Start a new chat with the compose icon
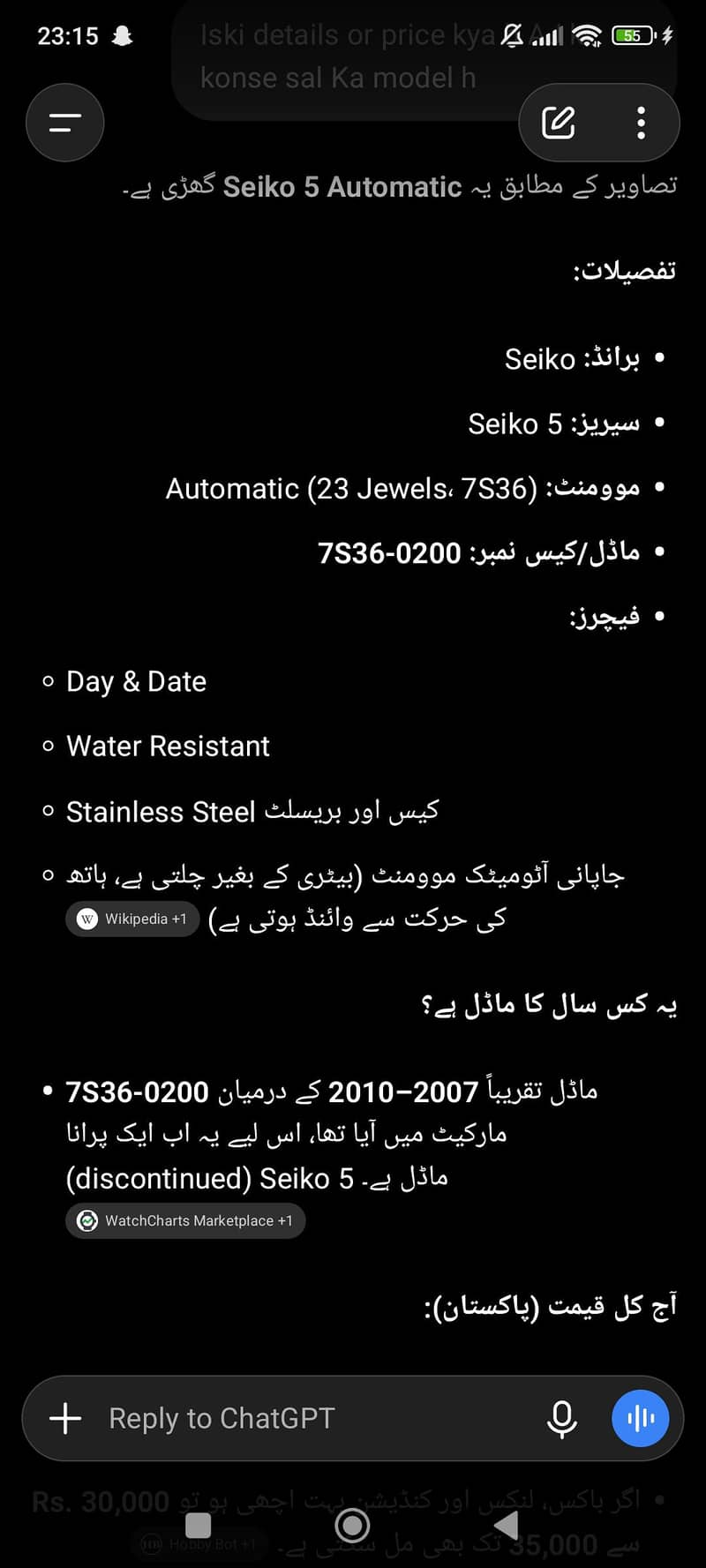This screenshot has height=1568, width=706. (x=559, y=123)
